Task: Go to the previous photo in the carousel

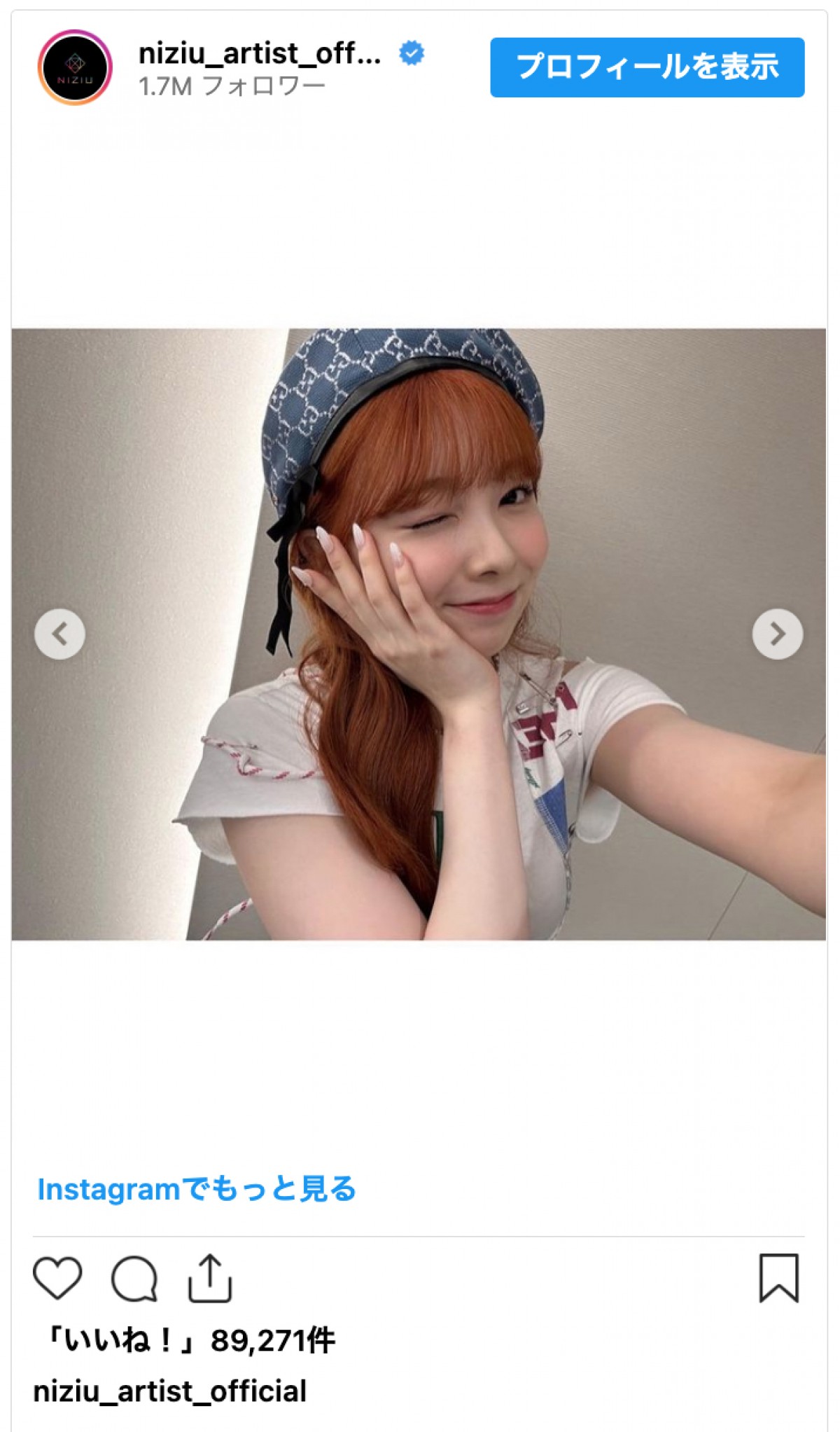Action: 59,634
